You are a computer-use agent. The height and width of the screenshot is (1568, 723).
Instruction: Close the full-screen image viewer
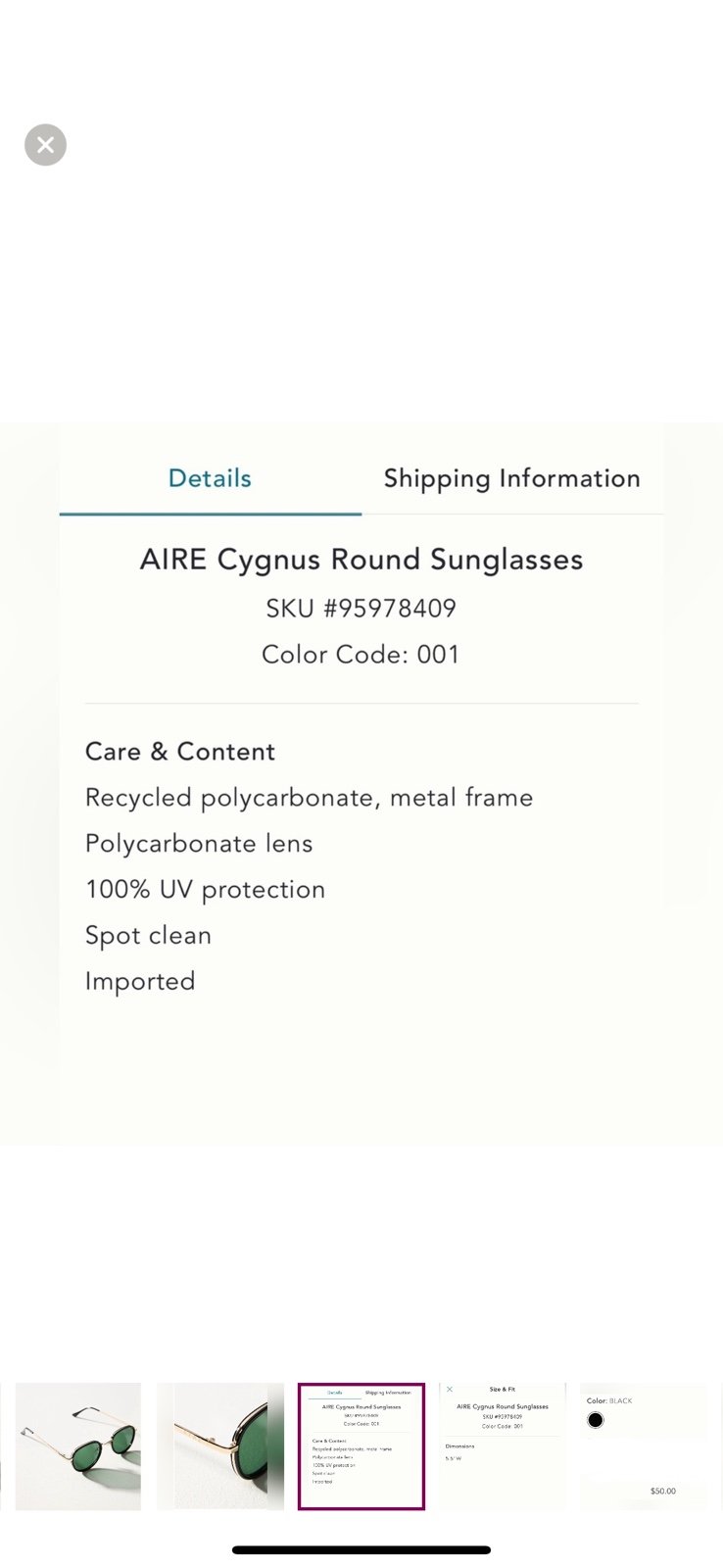[45, 145]
